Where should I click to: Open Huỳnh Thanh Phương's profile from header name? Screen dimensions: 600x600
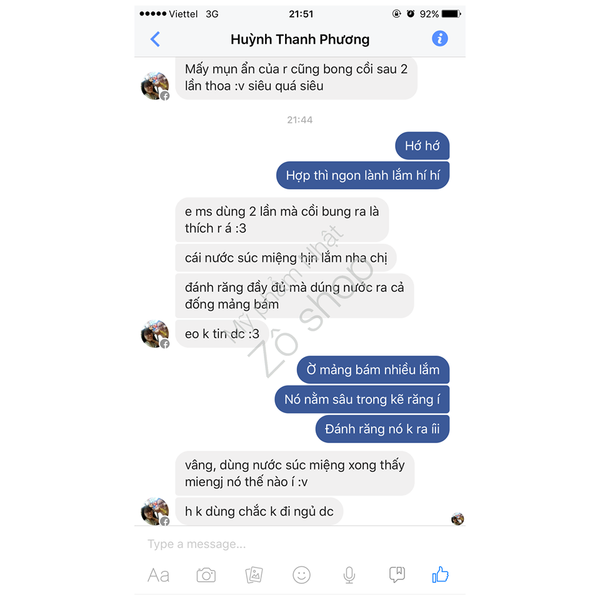point(300,40)
